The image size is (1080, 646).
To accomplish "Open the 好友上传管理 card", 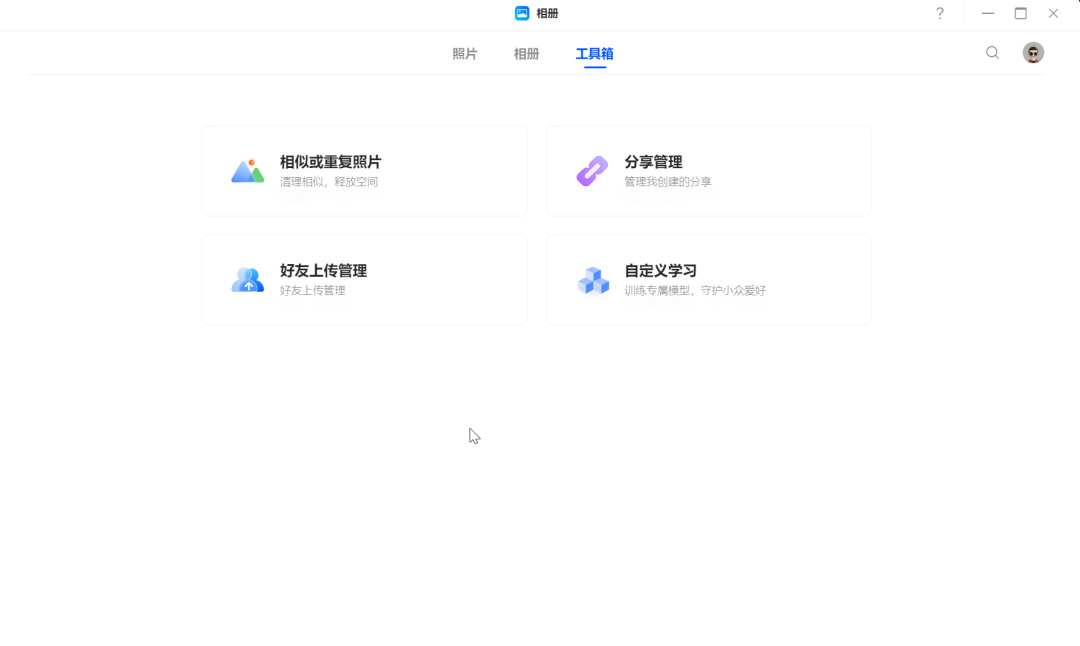I will coord(364,280).
